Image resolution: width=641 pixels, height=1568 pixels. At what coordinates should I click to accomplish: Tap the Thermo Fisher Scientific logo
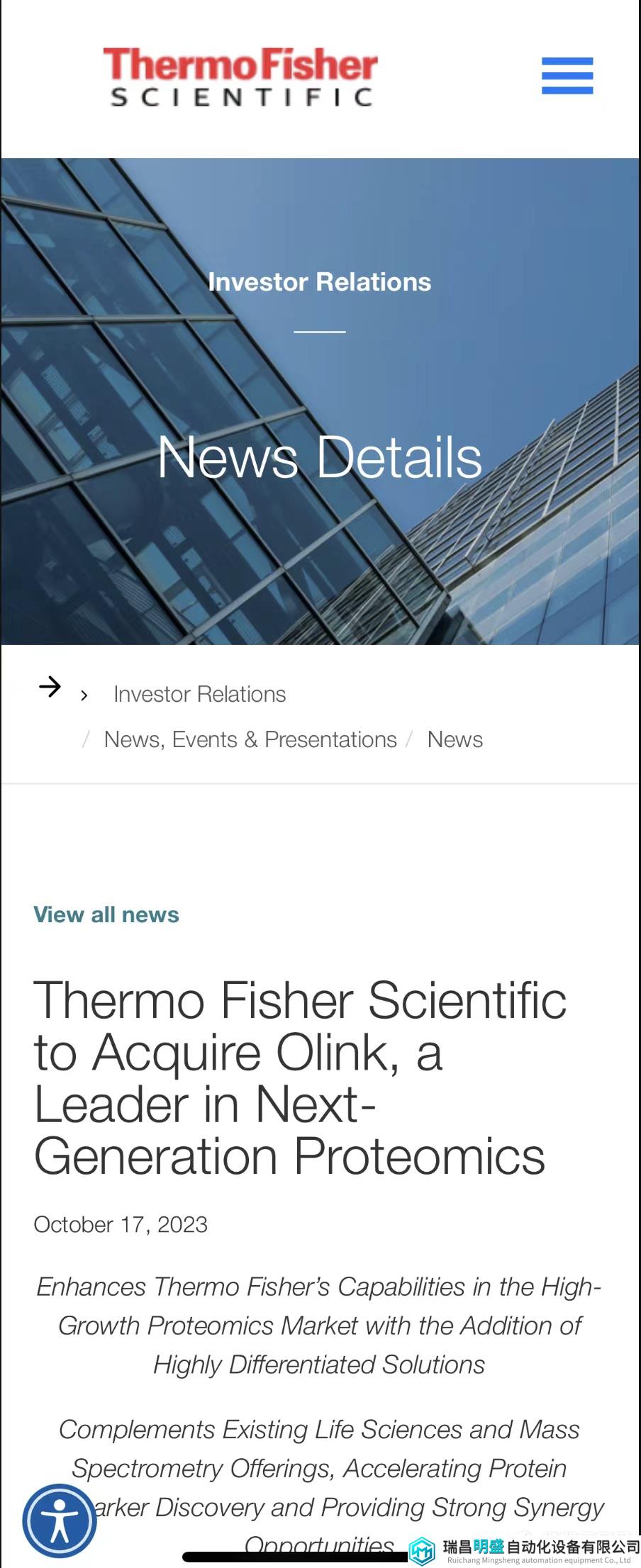240,77
